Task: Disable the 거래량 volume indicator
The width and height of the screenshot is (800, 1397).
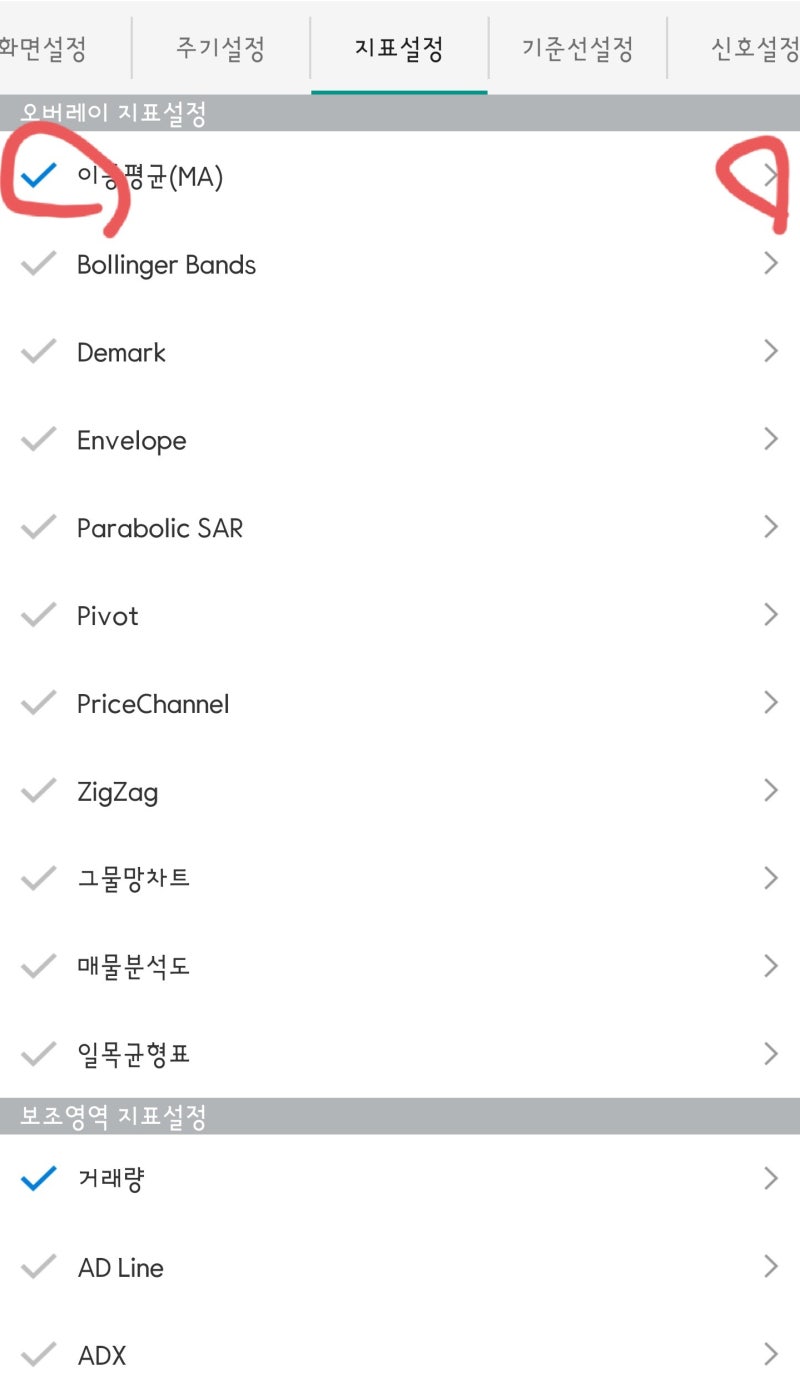Action: (38, 1178)
